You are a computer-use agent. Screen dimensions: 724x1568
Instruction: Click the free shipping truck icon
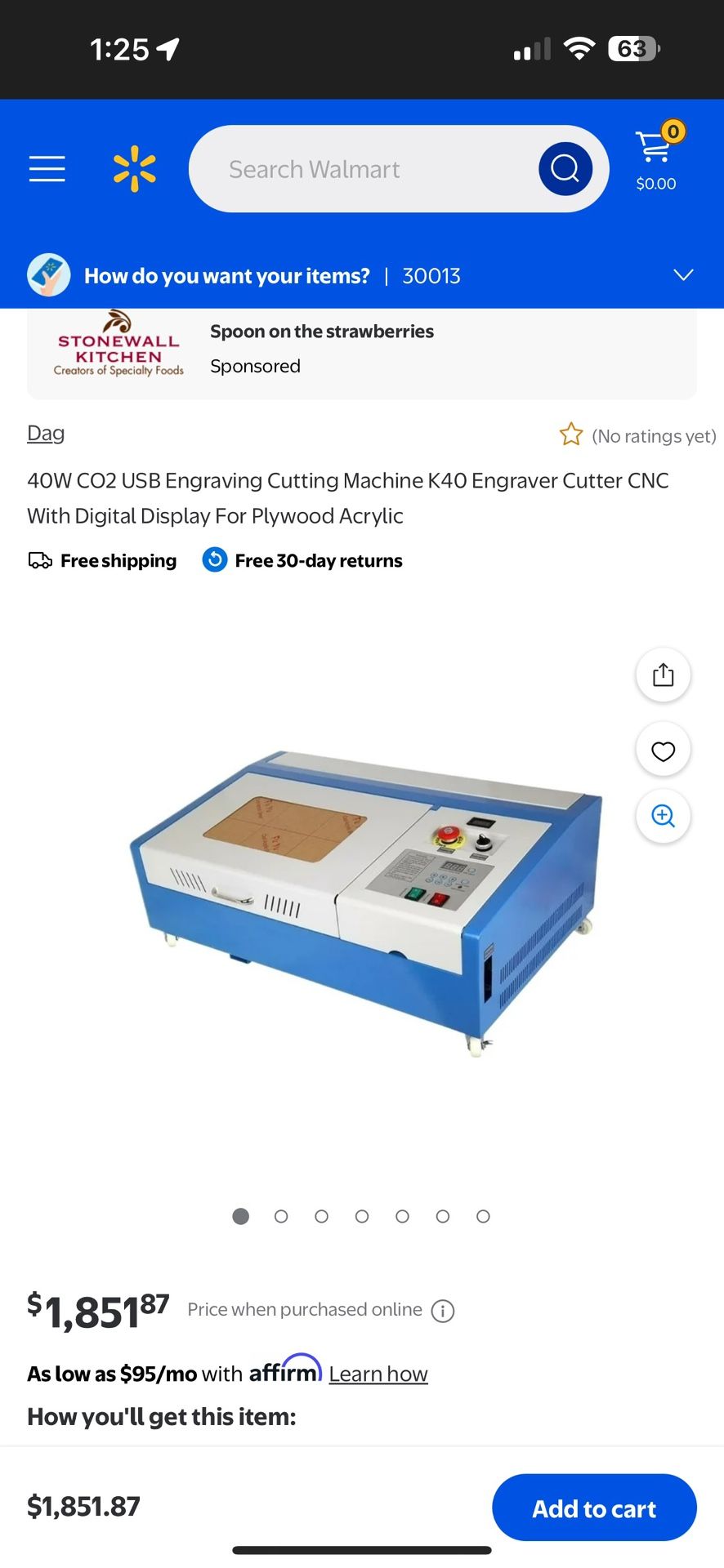coord(38,560)
